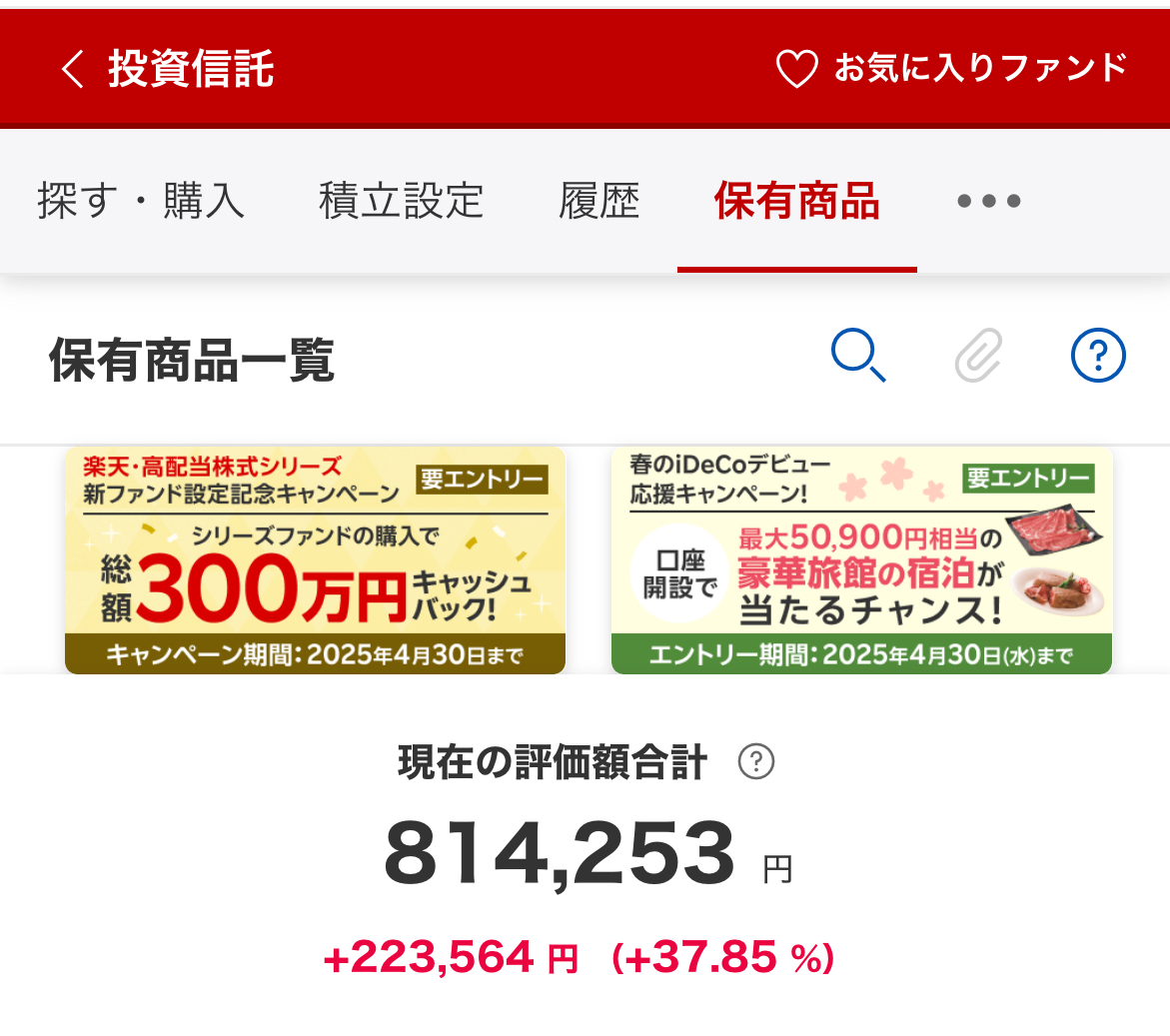Viewport: 1170px width, 1036px height.
Task: Select the 保有商品 tab
Action: tap(796, 201)
